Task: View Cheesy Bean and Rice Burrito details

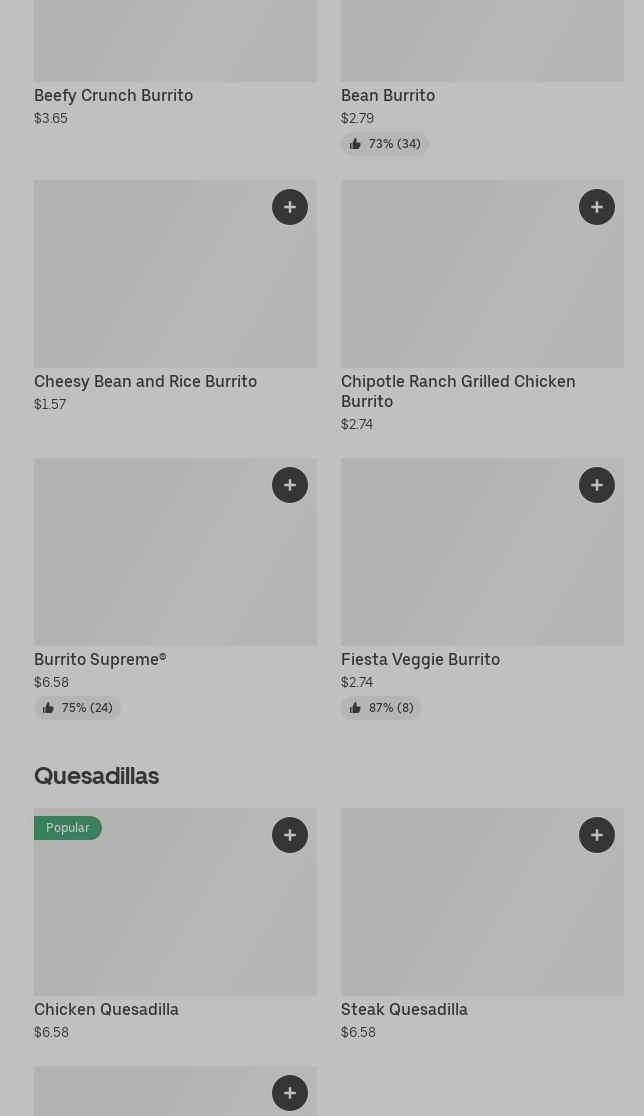Action: pos(146,381)
